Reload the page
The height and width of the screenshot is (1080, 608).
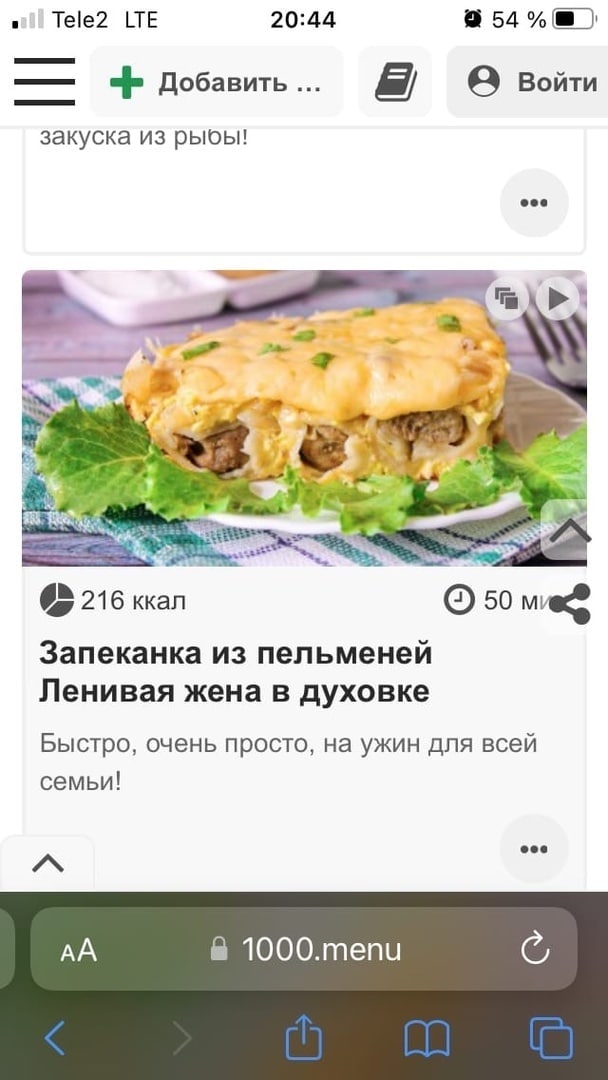click(x=536, y=949)
